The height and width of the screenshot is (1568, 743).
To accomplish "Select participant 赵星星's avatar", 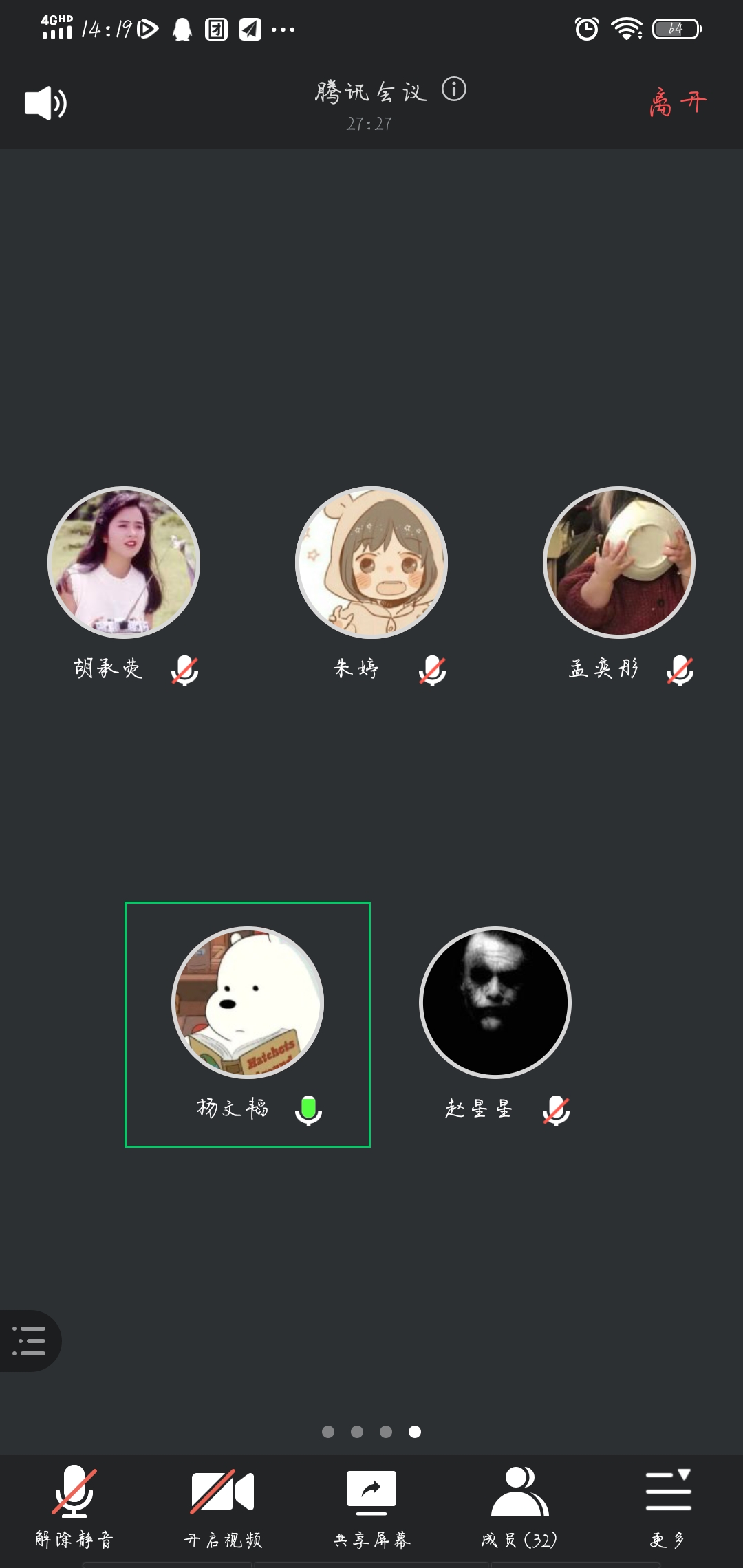I will pos(495,1002).
